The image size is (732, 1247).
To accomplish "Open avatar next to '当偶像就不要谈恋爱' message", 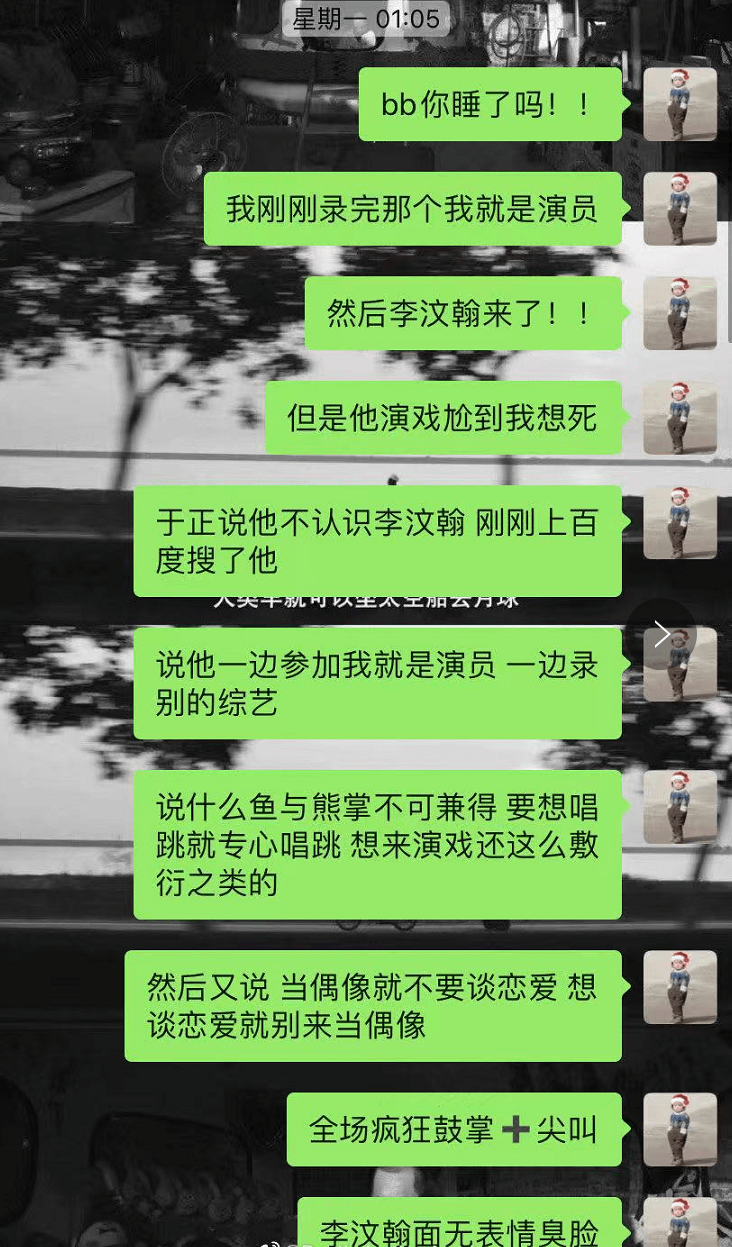I will click(x=680, y=987).
